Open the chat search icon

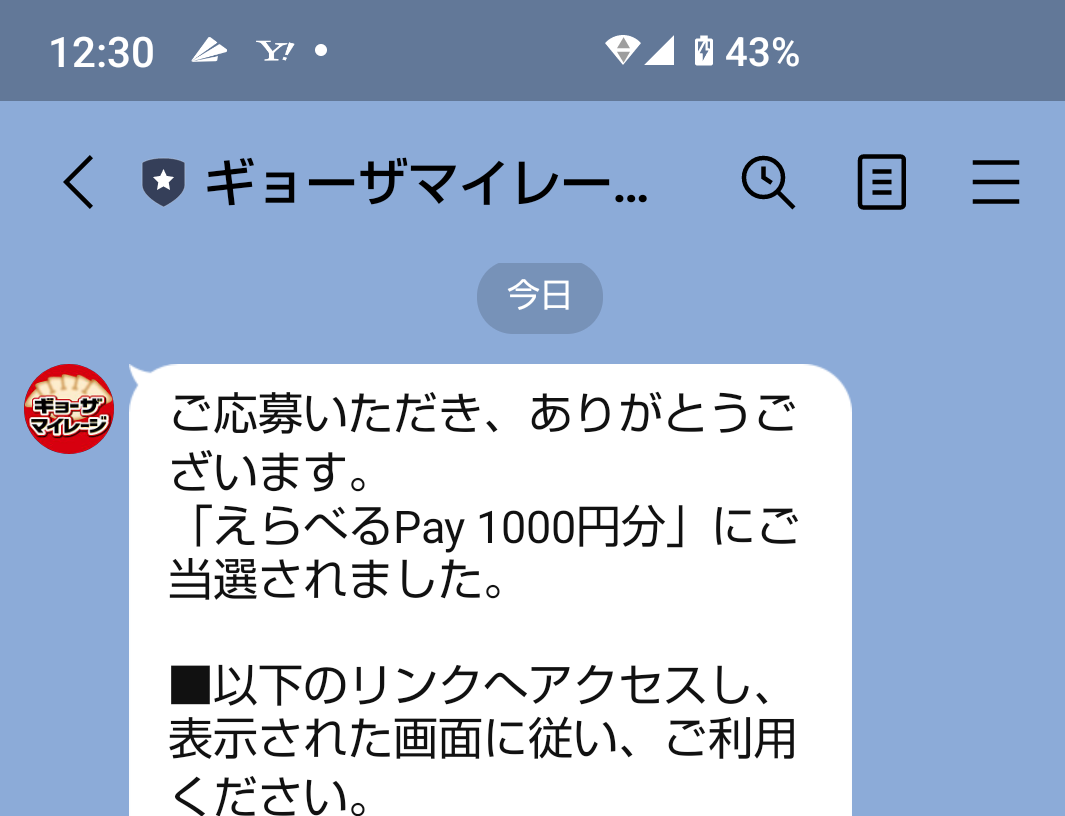coord(767,183)
